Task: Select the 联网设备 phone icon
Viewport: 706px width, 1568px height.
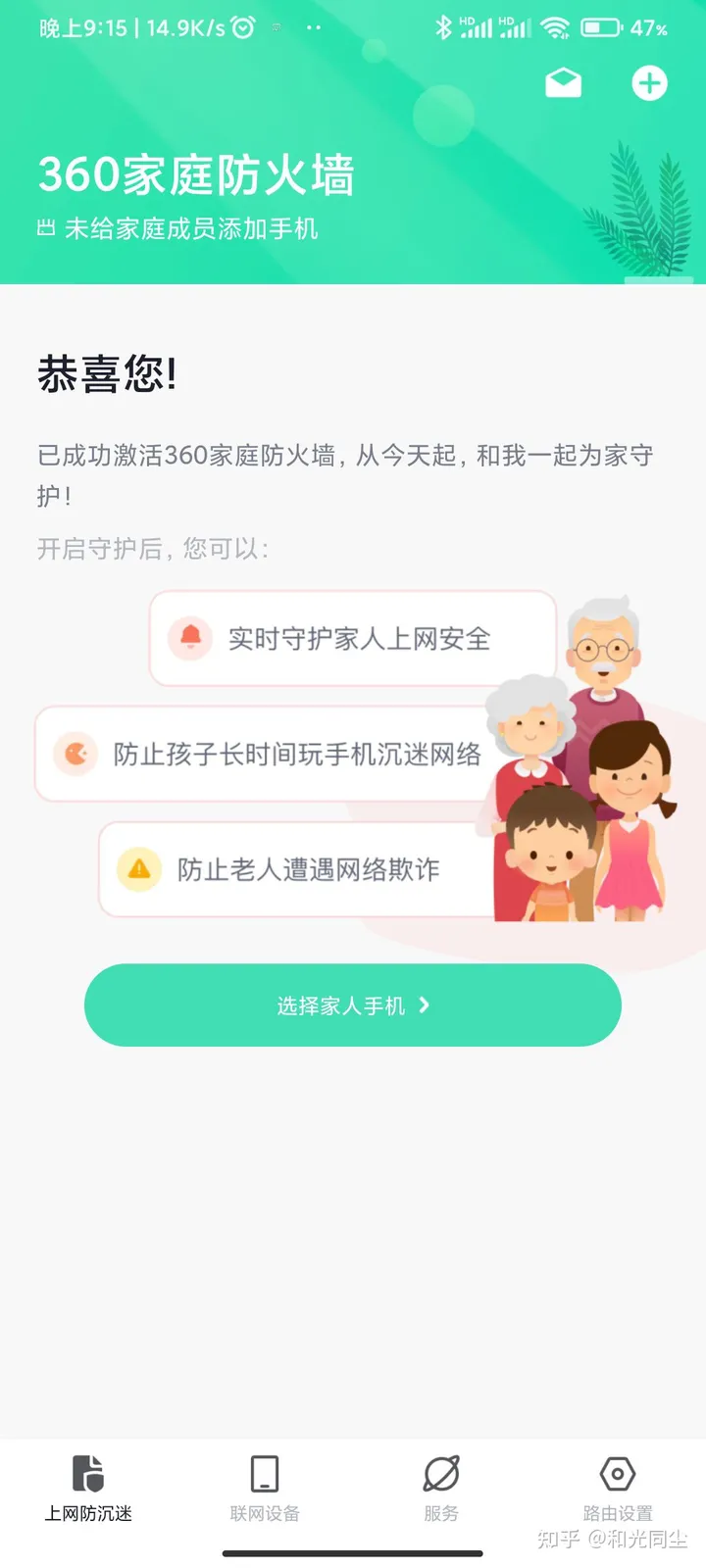Action: click(265, 1473)
